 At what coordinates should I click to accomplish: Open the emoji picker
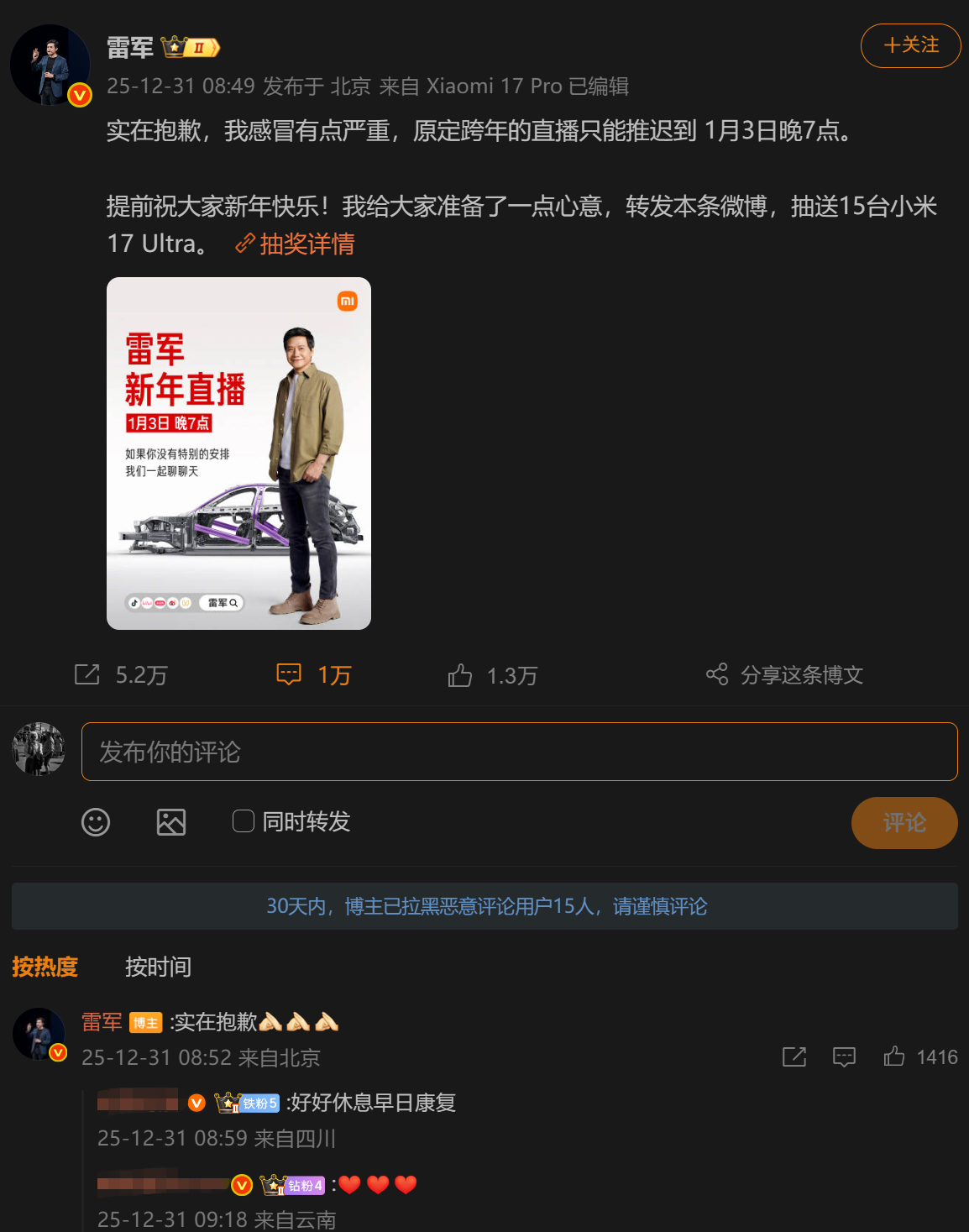coord(96,821)
